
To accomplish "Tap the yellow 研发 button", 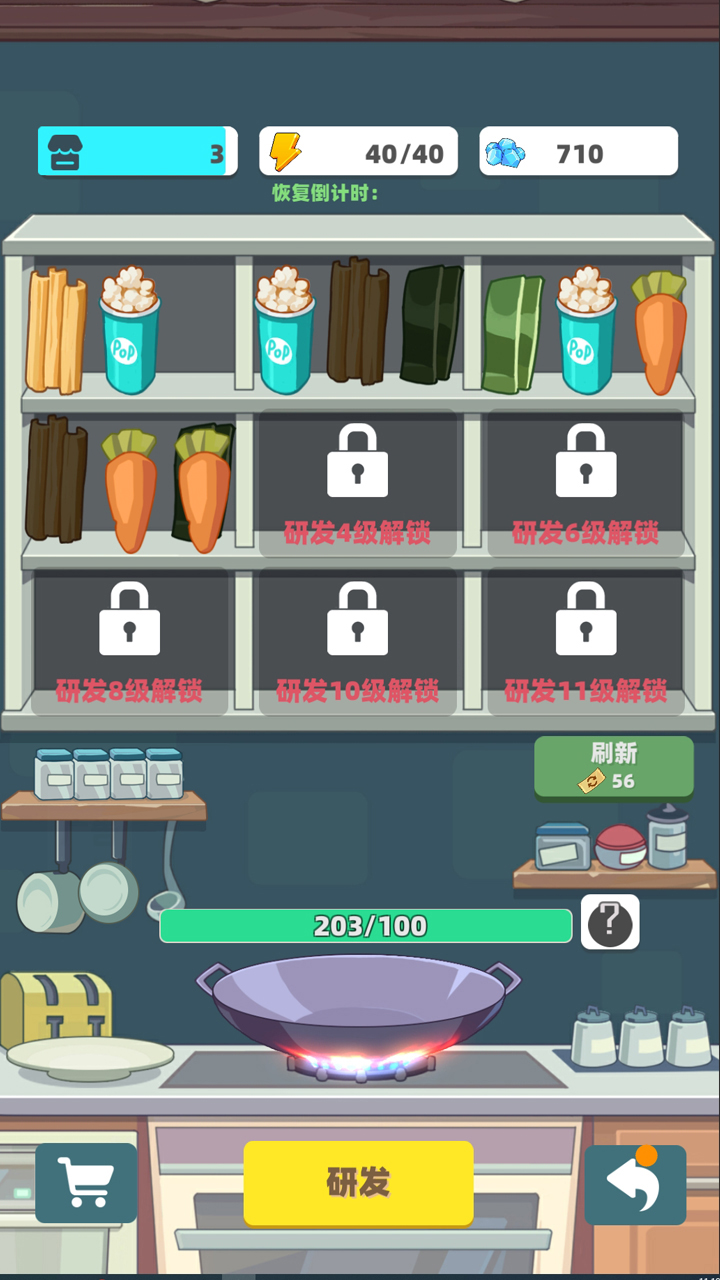I will click(x=358, y=1183).
